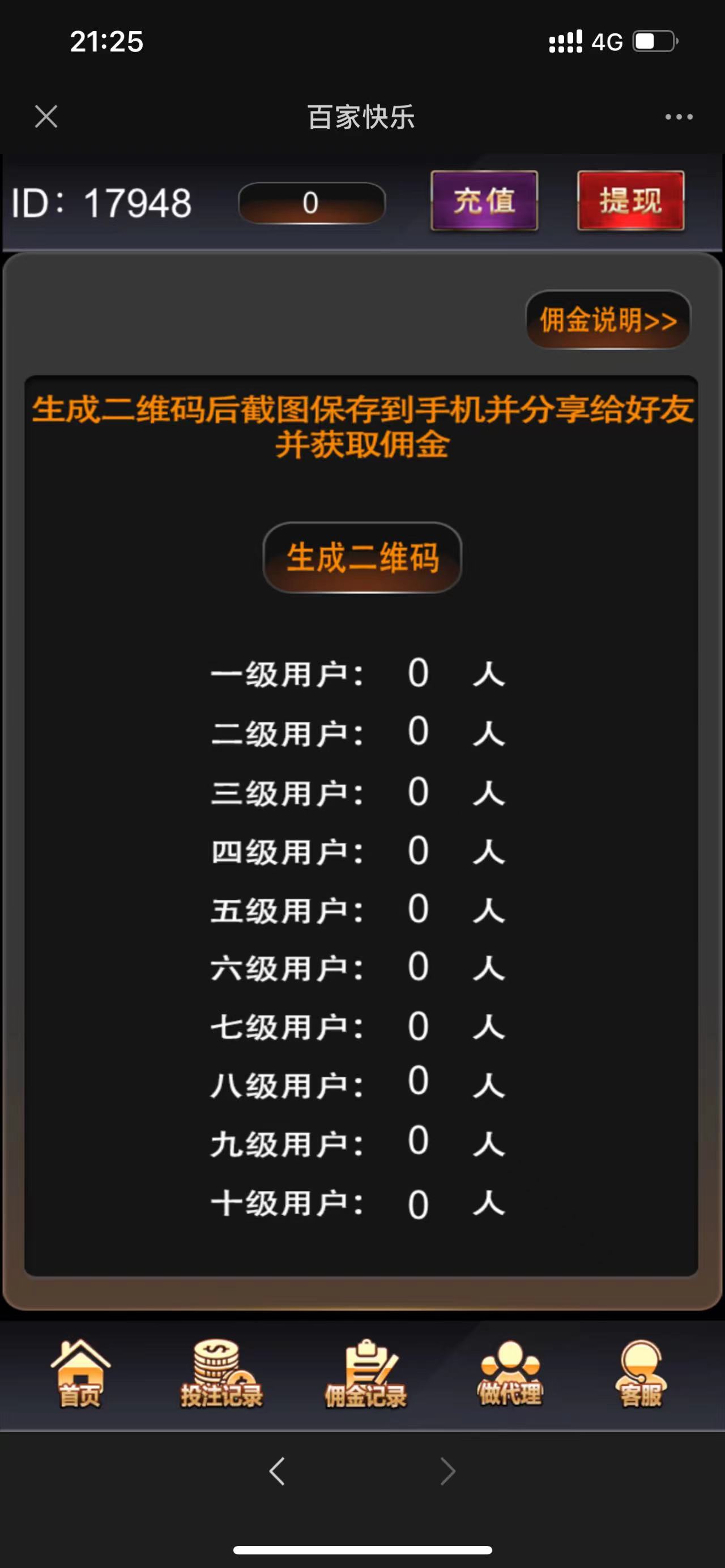Image resolution: width=725 pixels, height=1568 pixels.
Task: Open the 投注记录 tab
Action: pos(221,1375)
